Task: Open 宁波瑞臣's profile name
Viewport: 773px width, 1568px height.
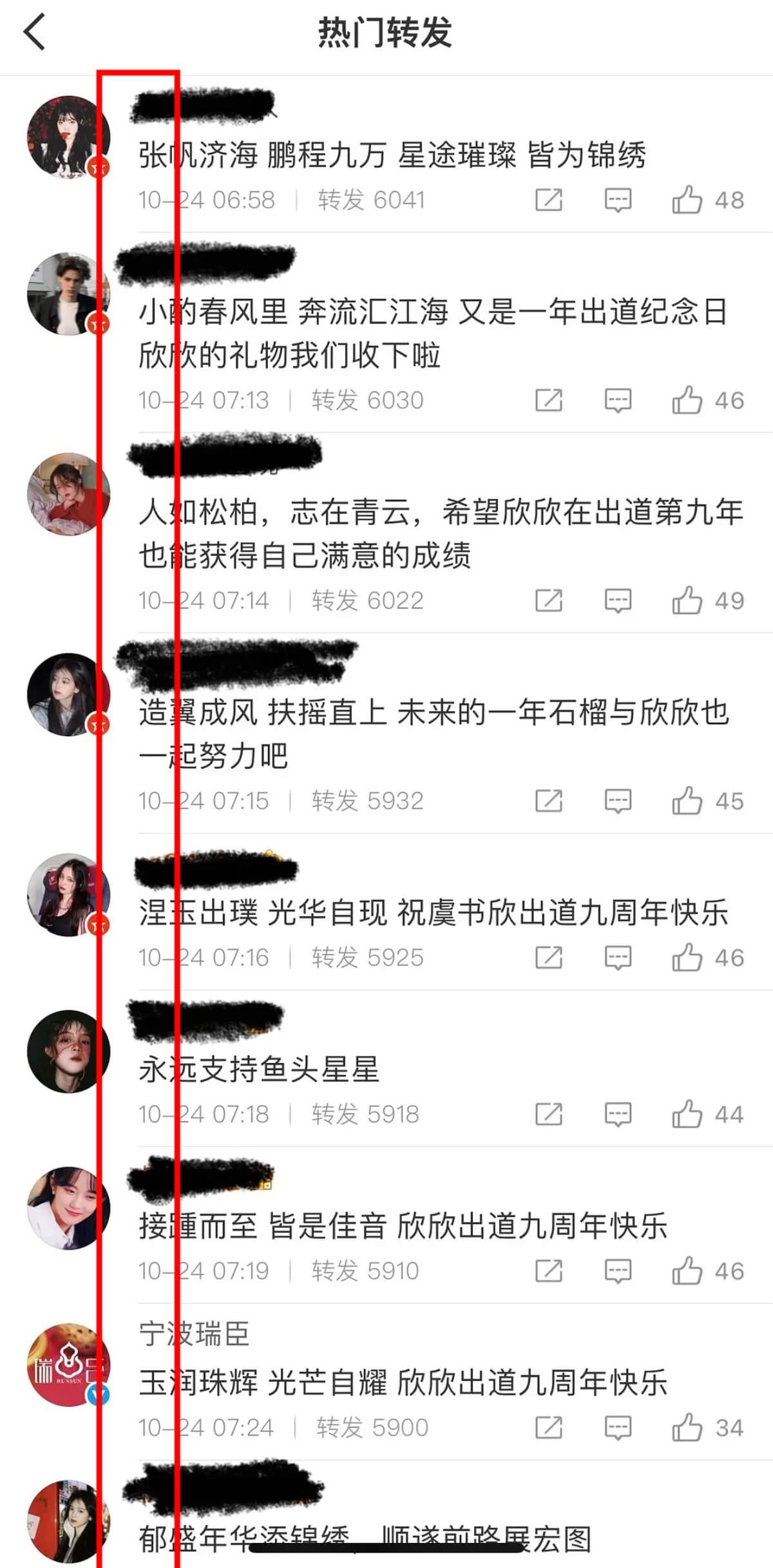Action: coord(195,1334)
